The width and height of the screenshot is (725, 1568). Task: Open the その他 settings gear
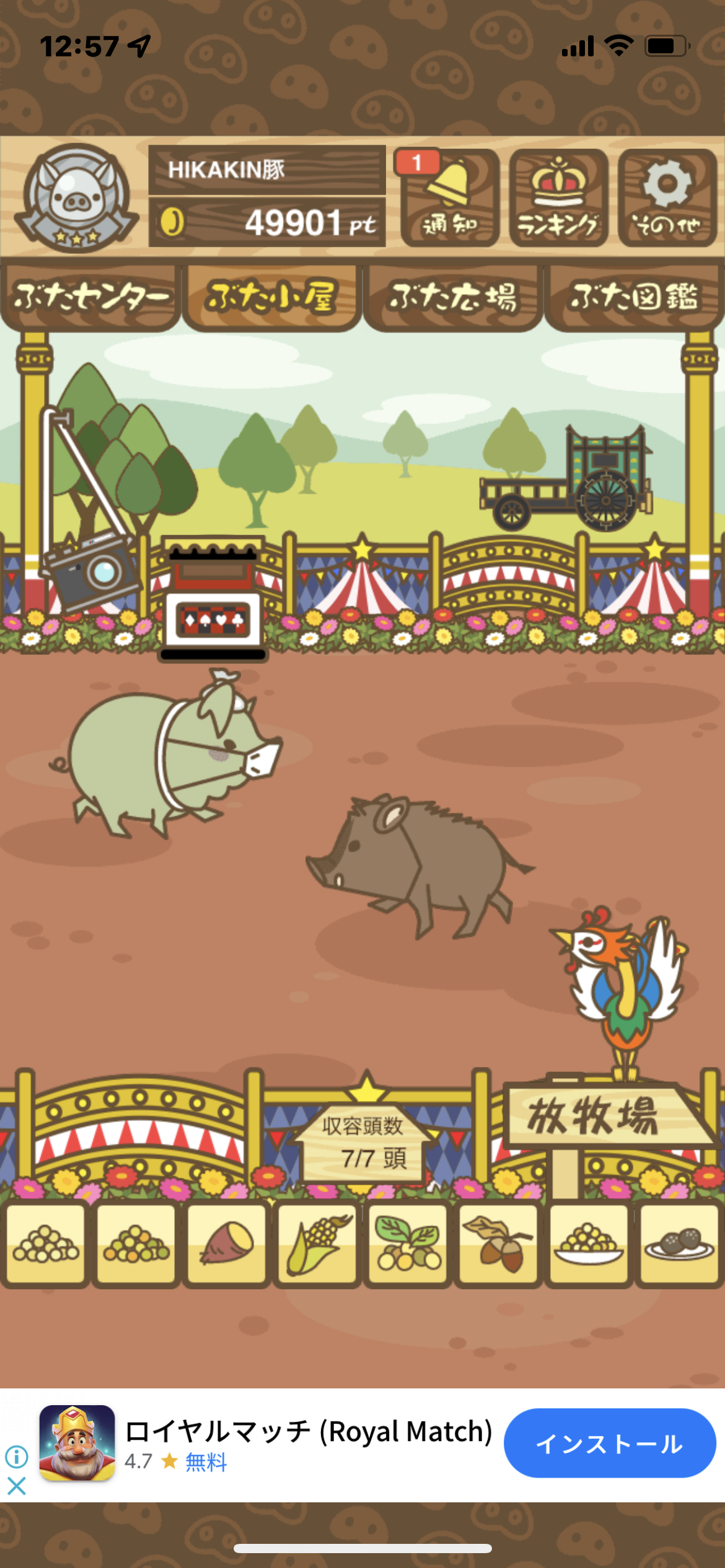click(x=667, y=198)
